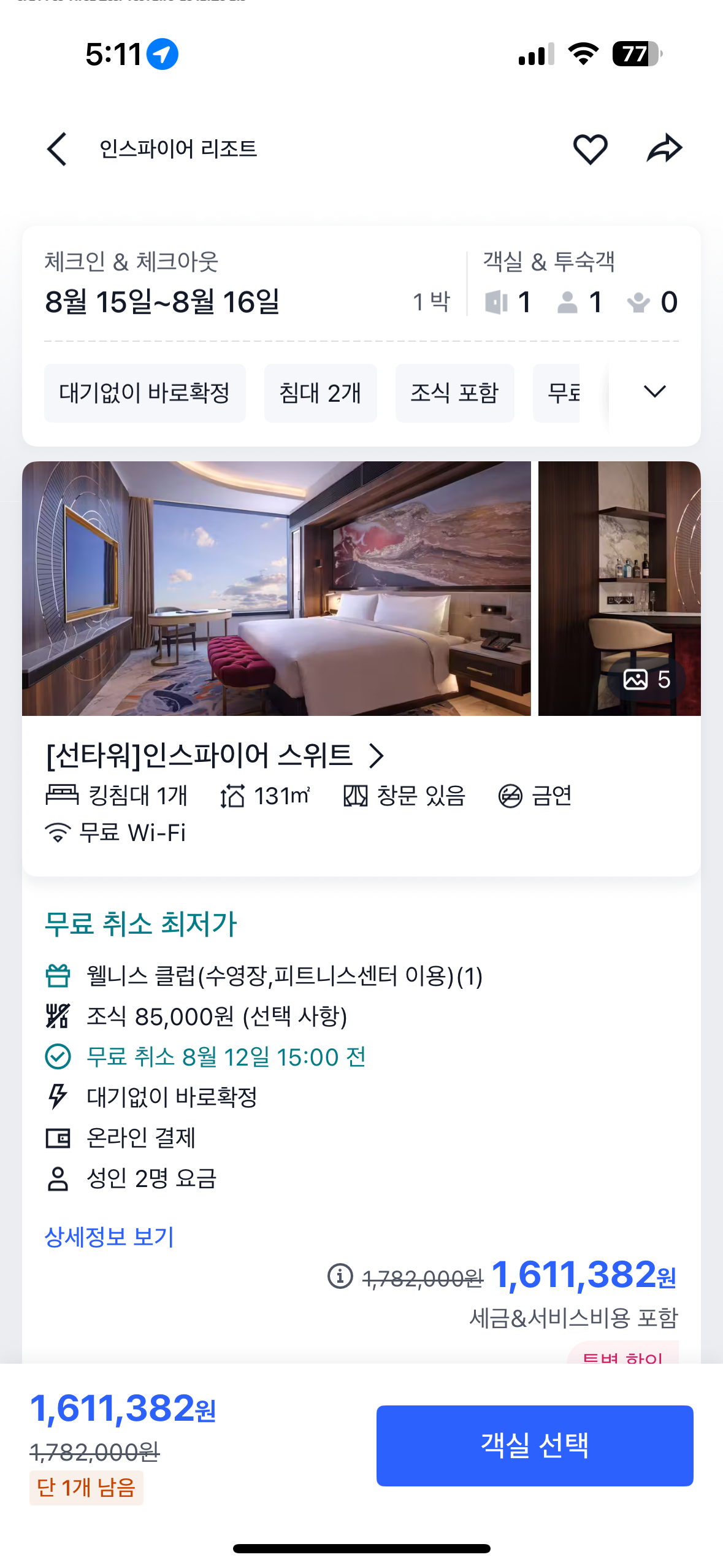The height and width of the screenshot is (1568, 723).
Task: View all 5 room photos
Action: (646, 679)
